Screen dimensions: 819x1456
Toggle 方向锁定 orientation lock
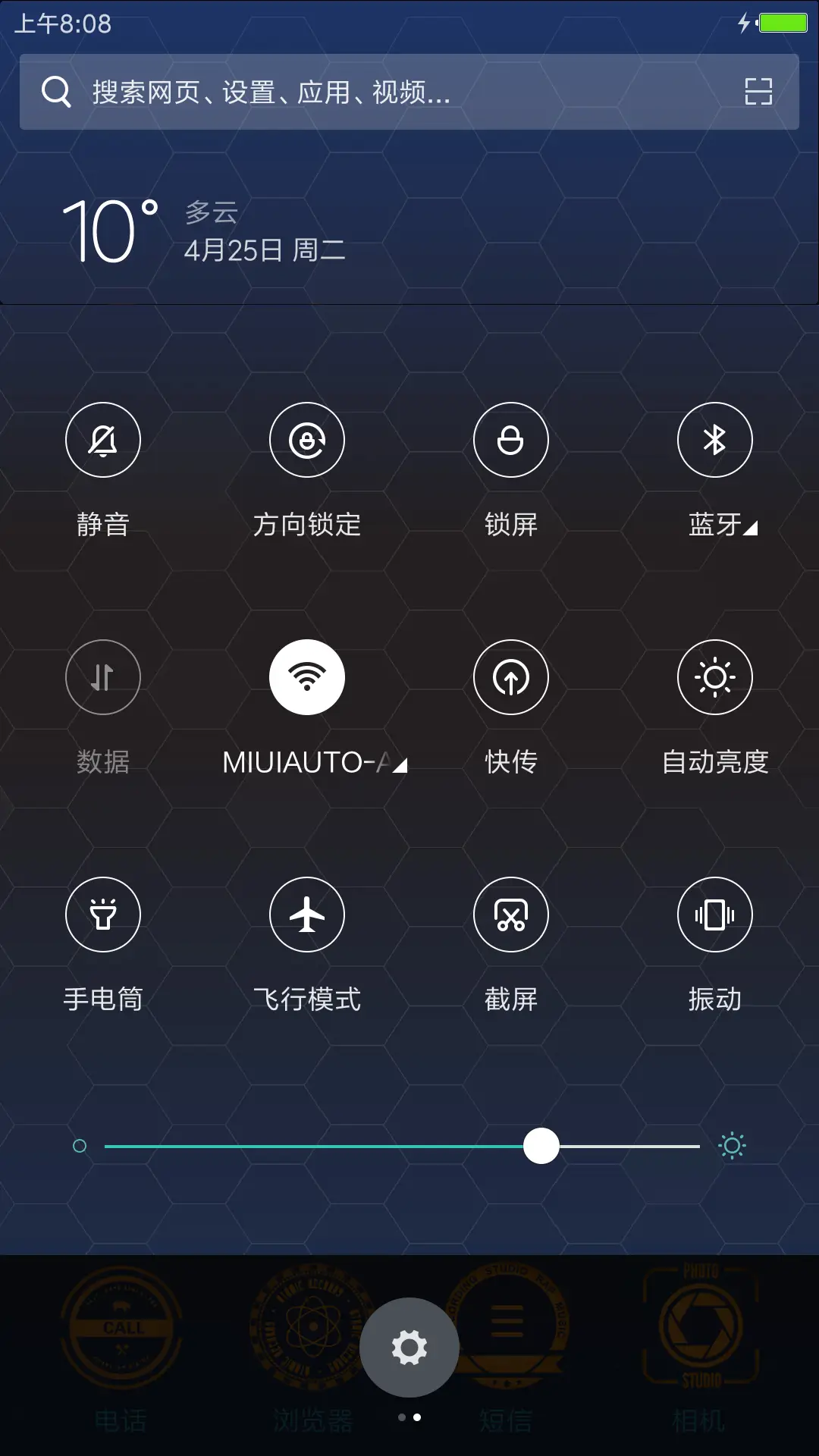(307, 440)
